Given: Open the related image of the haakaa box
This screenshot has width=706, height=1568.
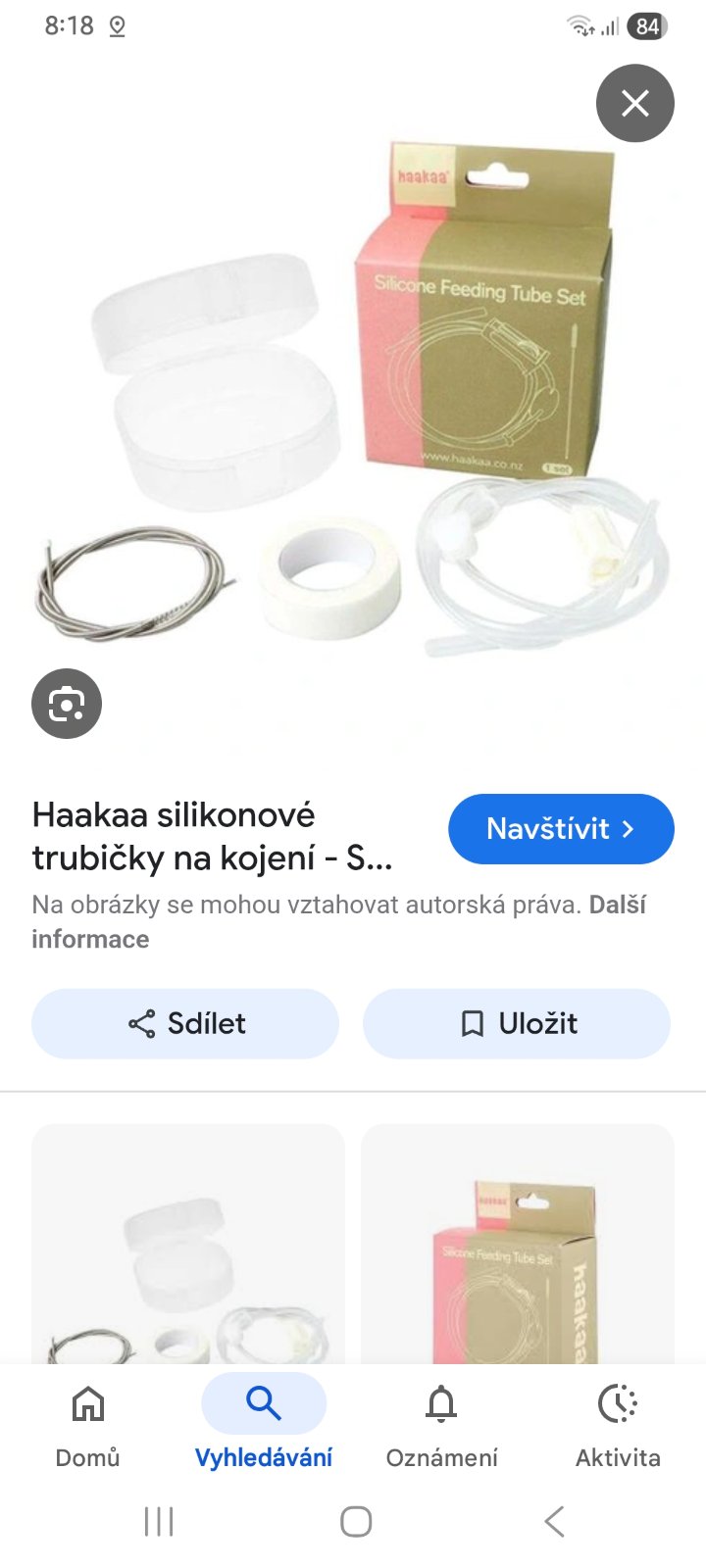Looking at the screenshot, I should click(518, 1245).
